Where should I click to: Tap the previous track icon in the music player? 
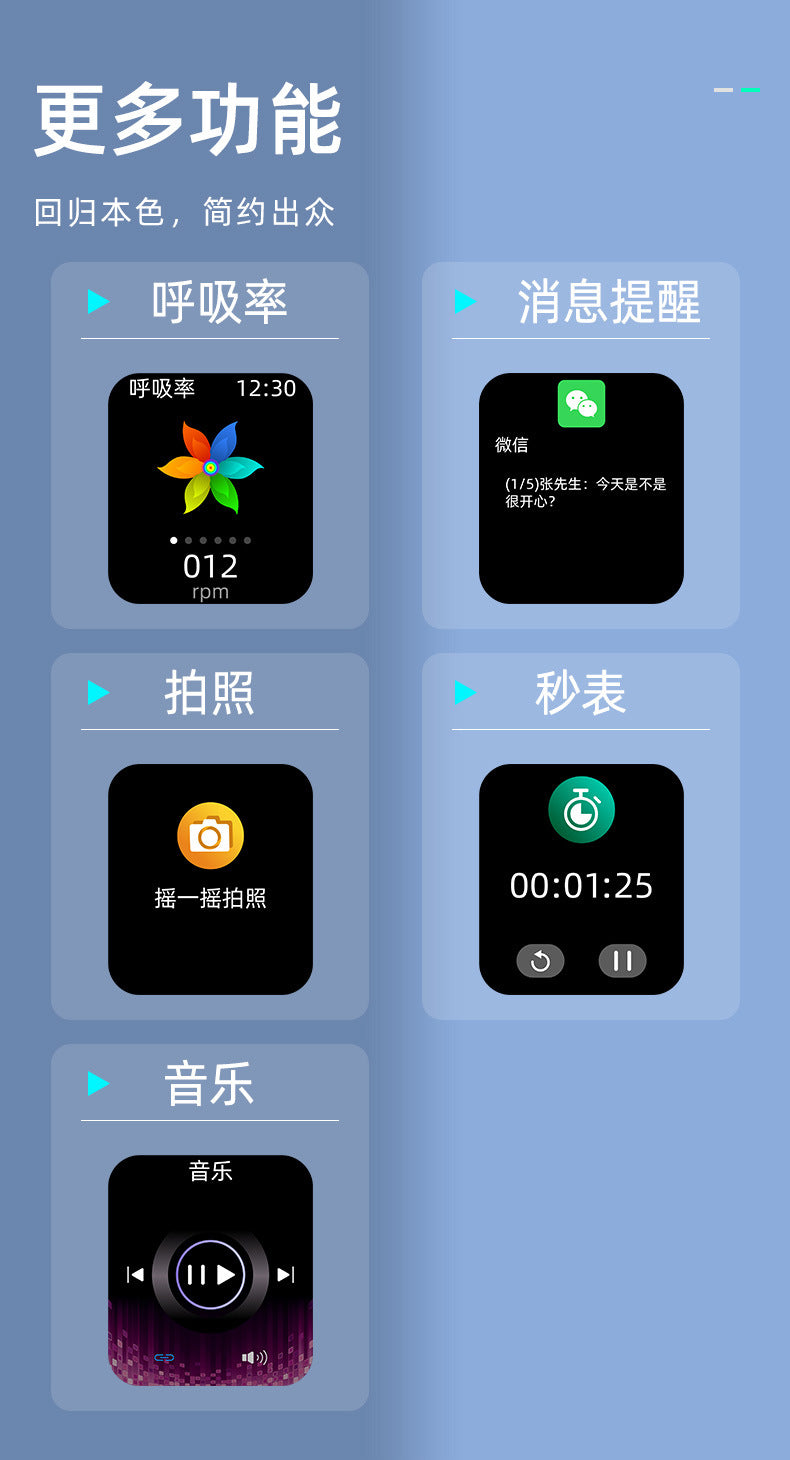pyautogui.click(x=136, y=1275)
